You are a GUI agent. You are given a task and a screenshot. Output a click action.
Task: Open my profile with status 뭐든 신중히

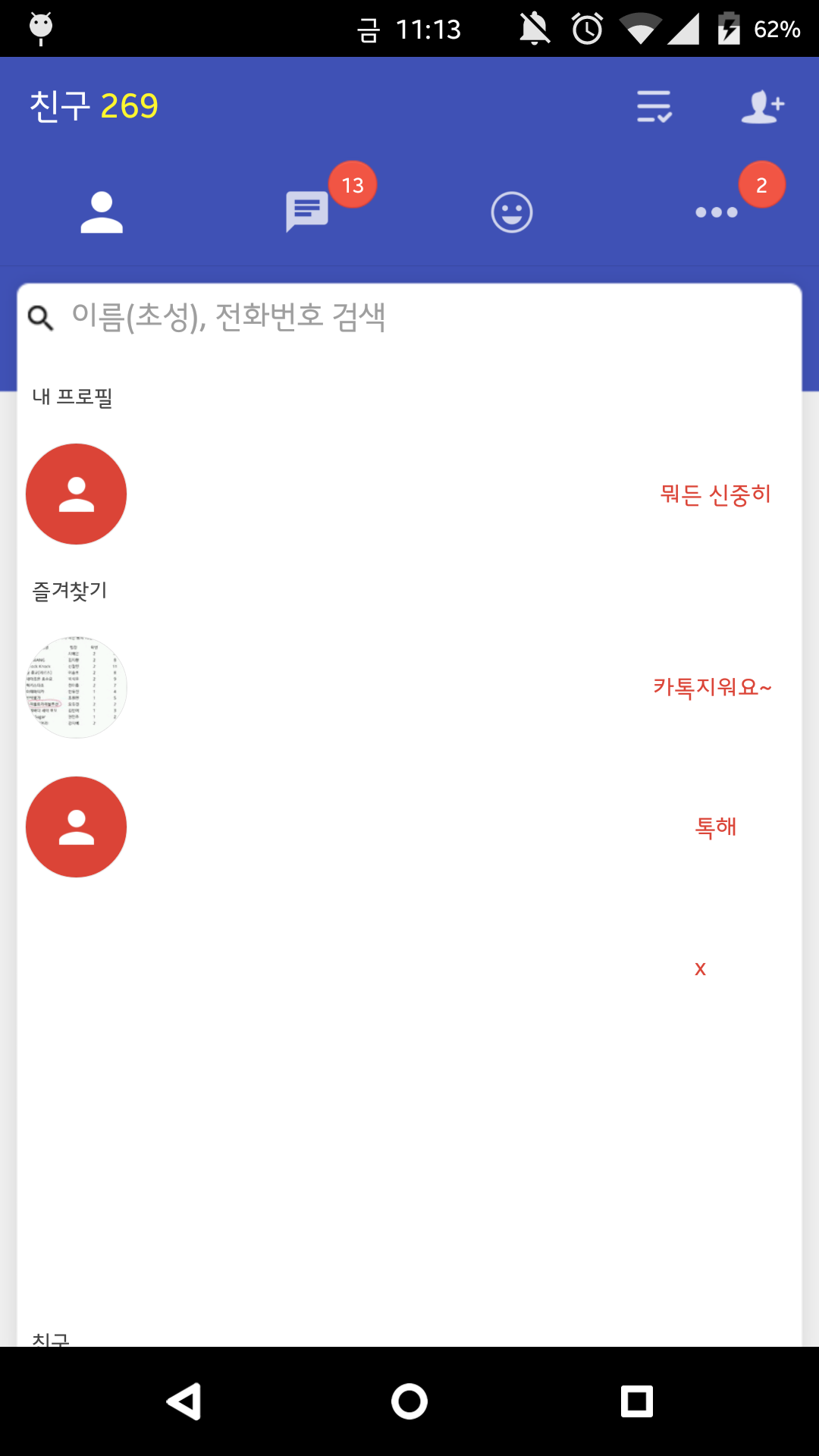[x=409, y=494]
